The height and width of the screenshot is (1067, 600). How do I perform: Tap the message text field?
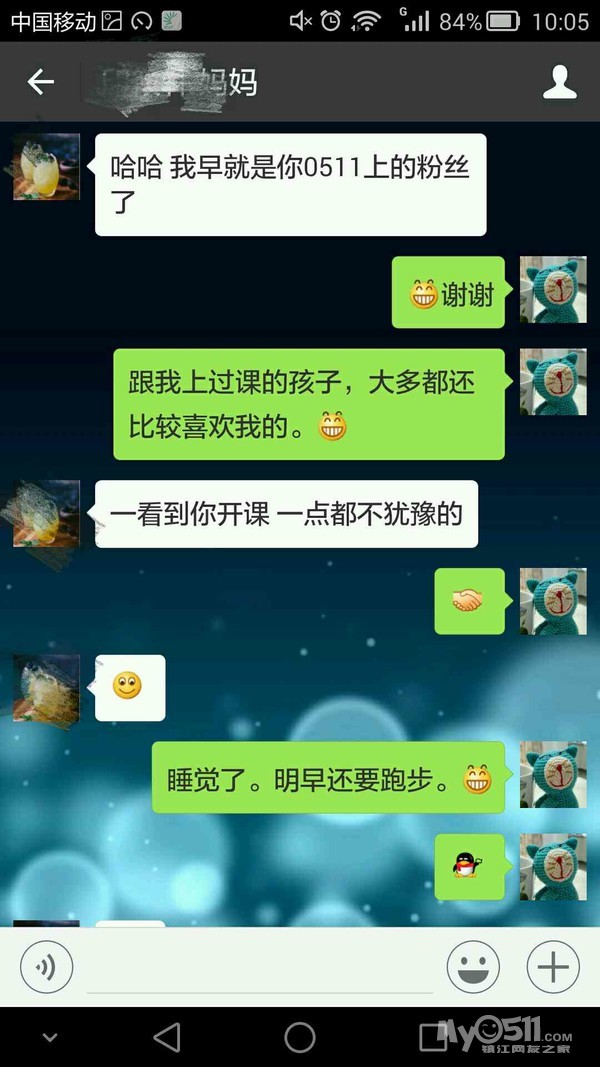click(260, 968)
